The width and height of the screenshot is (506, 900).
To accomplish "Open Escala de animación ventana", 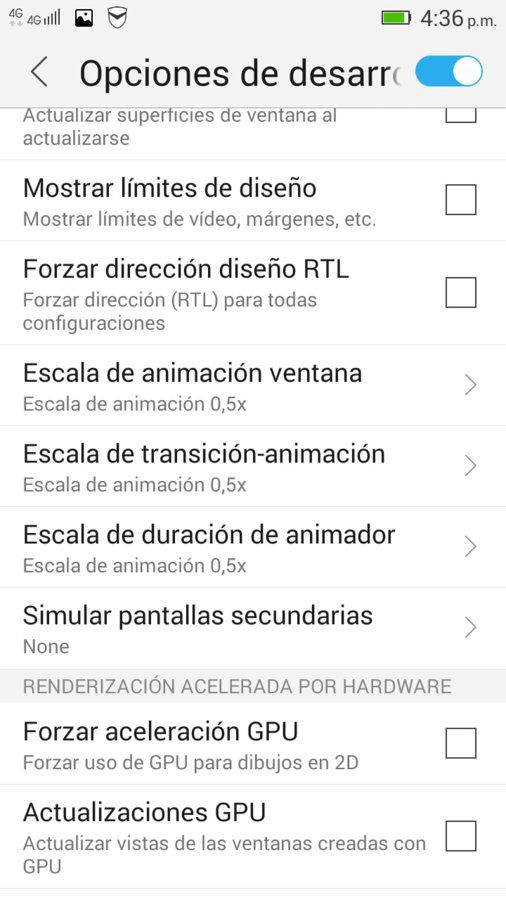I will (253, 386).
